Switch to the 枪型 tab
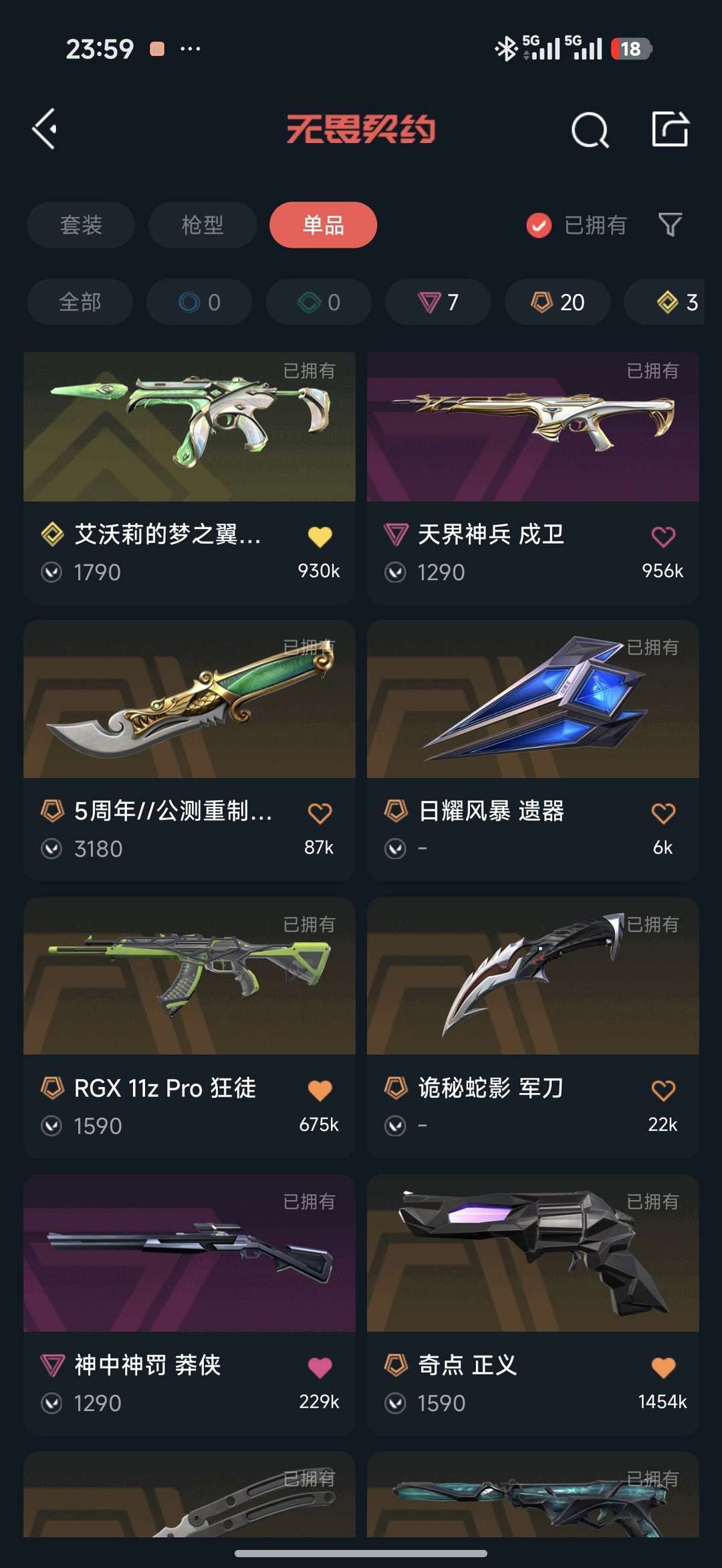Viewport: 722px width, 1568px height. tap(201, 225)
